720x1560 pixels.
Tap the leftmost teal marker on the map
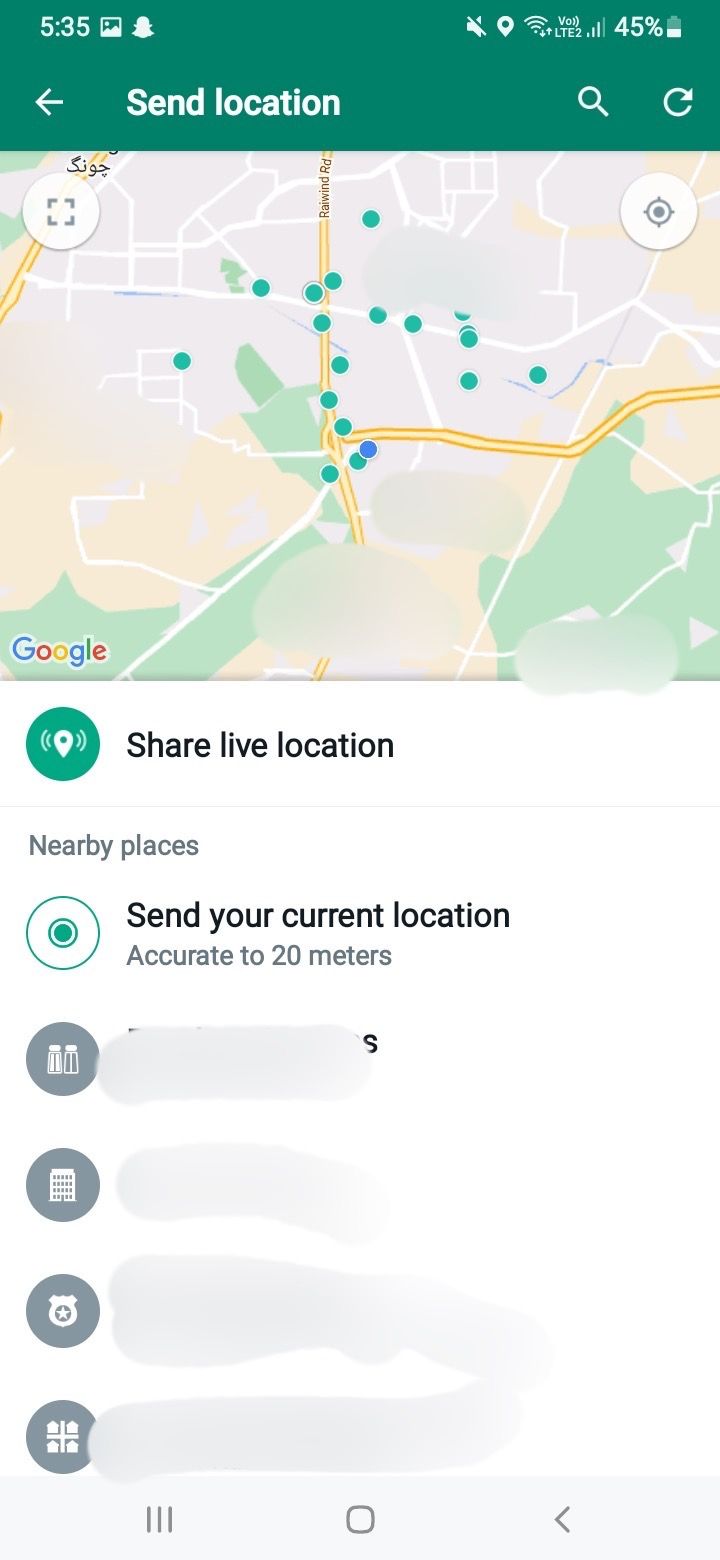tap(182, 360)
